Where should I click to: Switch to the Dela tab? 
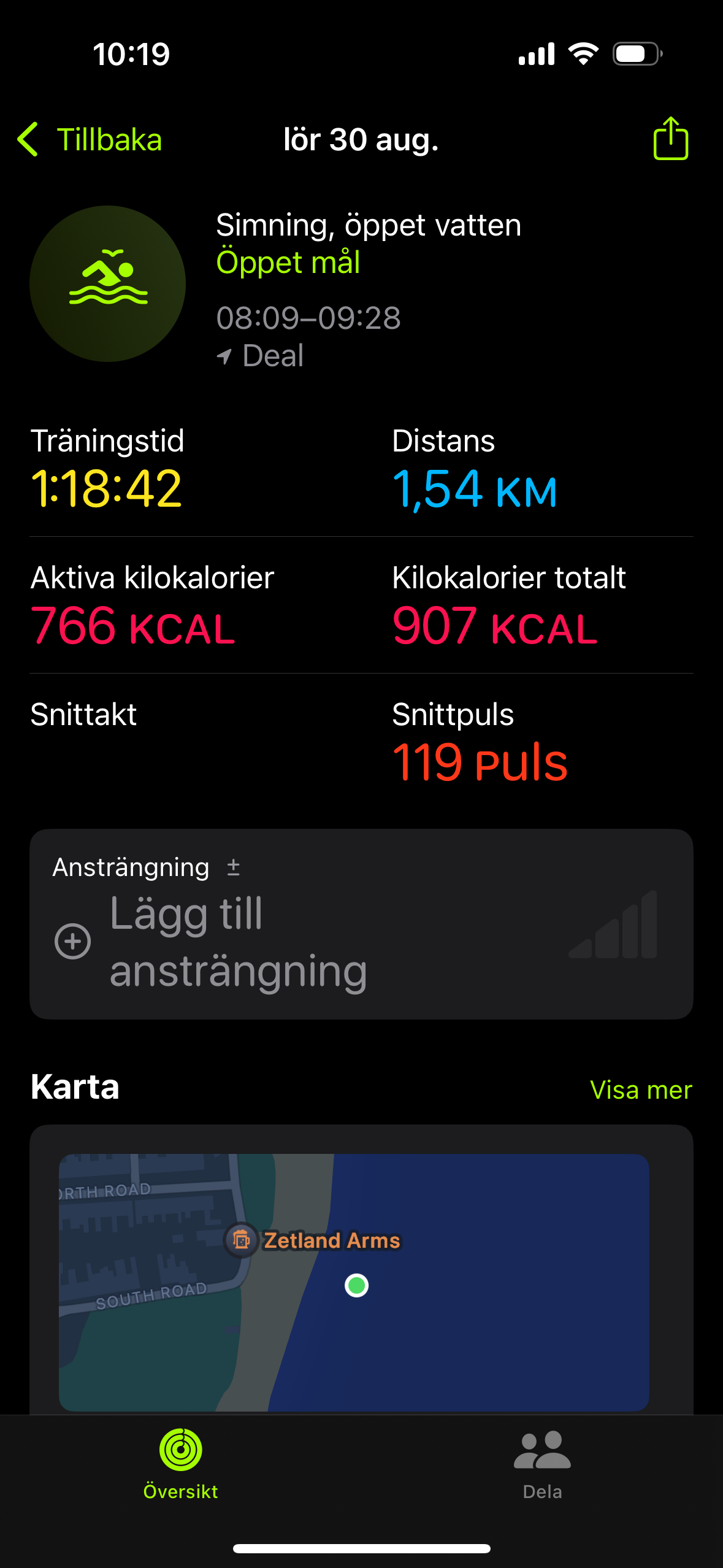click(x=542, y=1464)
